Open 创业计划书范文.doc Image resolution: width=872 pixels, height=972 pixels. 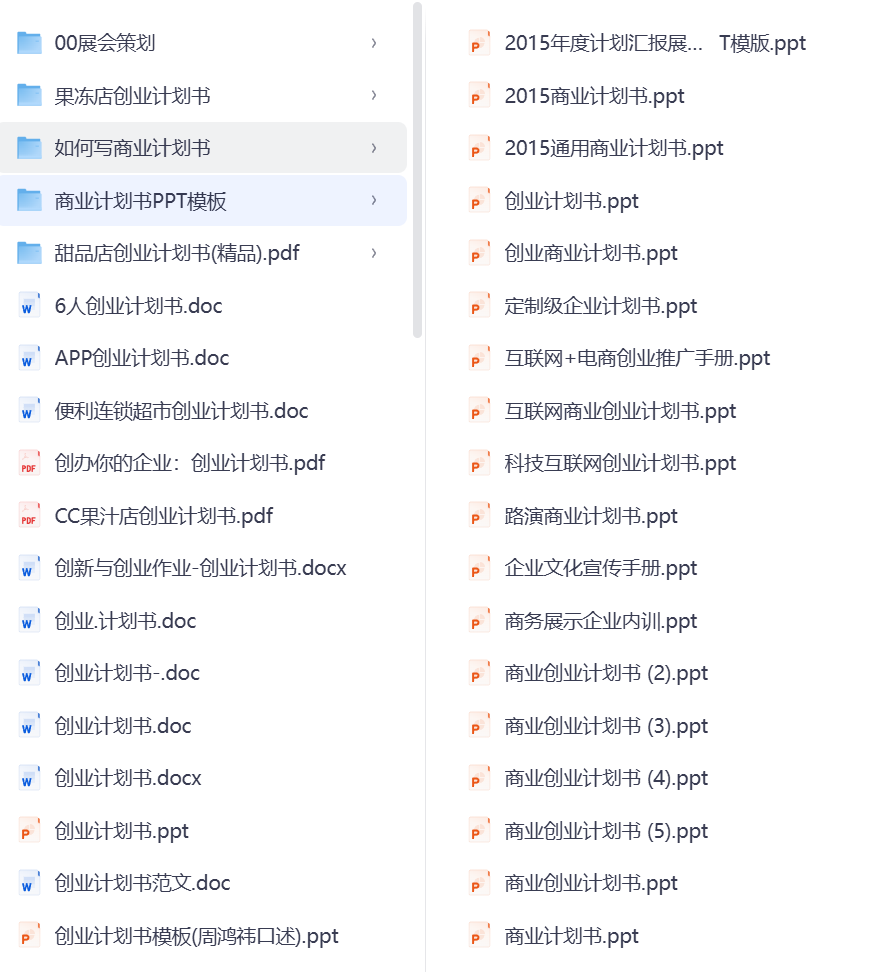(142, 883)
